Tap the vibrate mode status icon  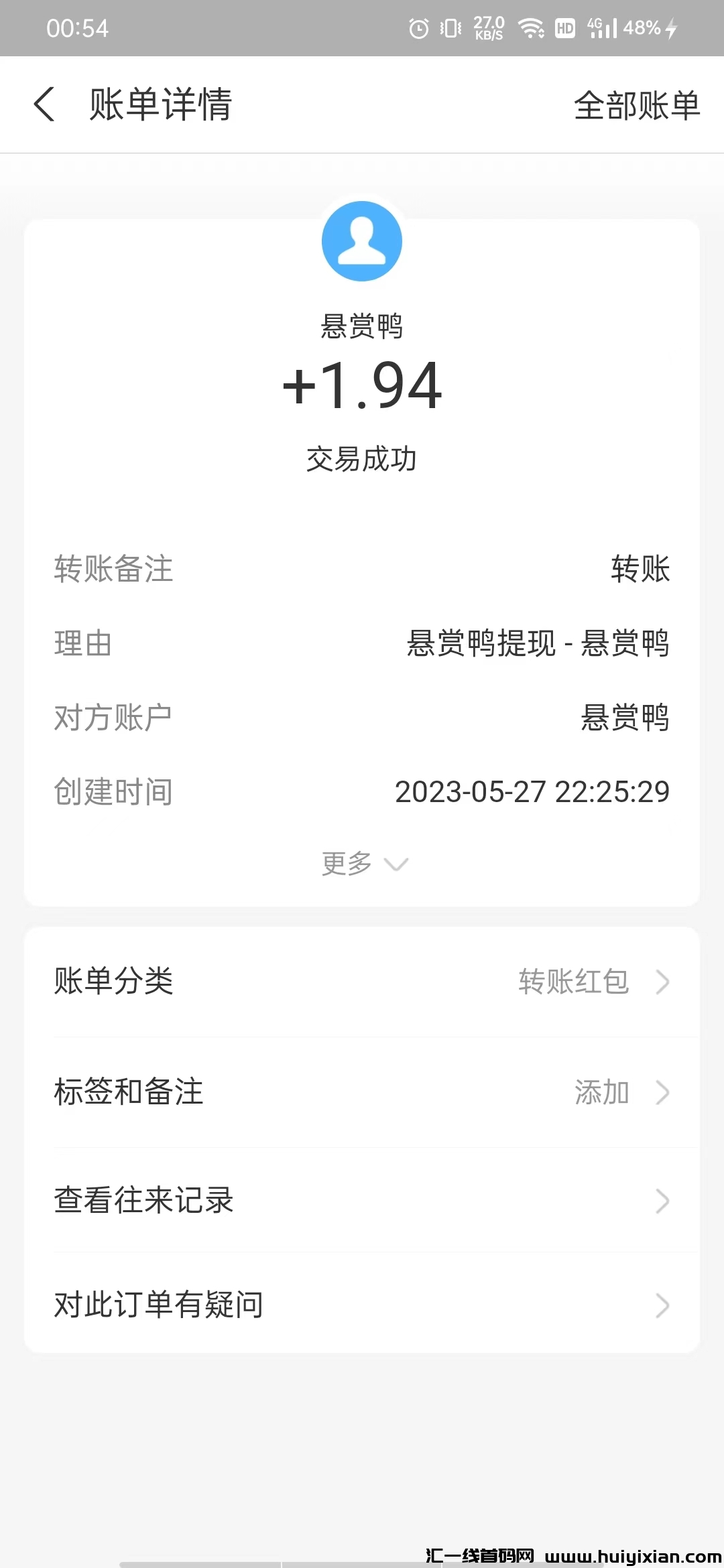[450, 28]
